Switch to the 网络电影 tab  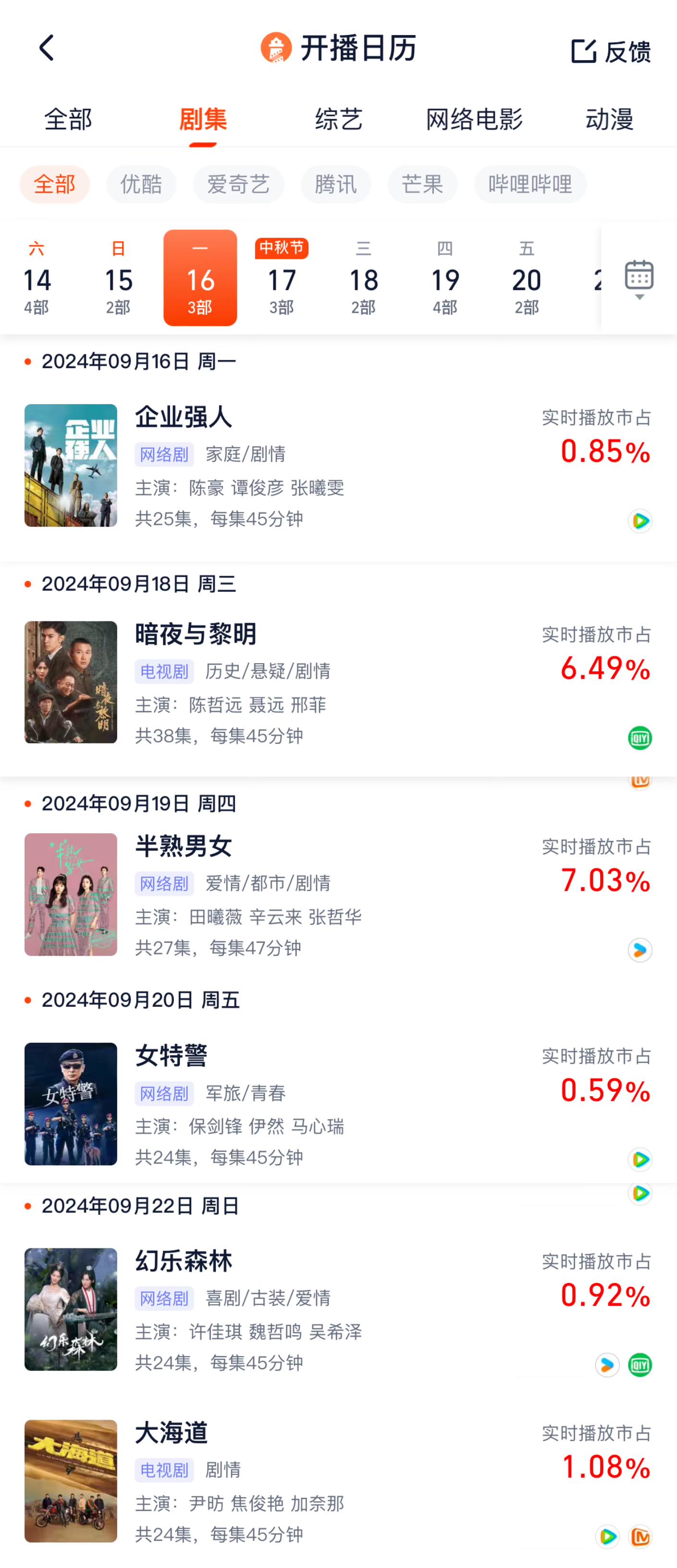(474, 119)
